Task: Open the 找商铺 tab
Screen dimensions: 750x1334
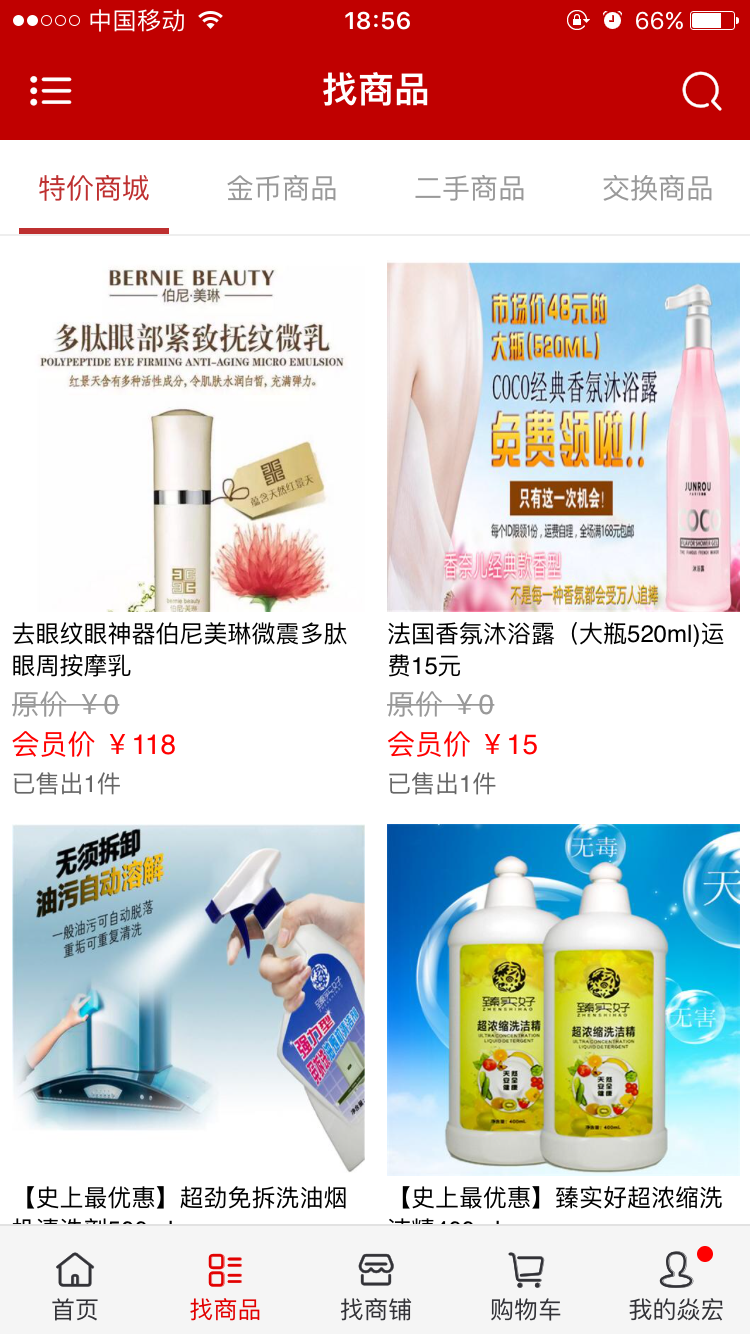Action: pyautogui.click(x=375, y=1286)
